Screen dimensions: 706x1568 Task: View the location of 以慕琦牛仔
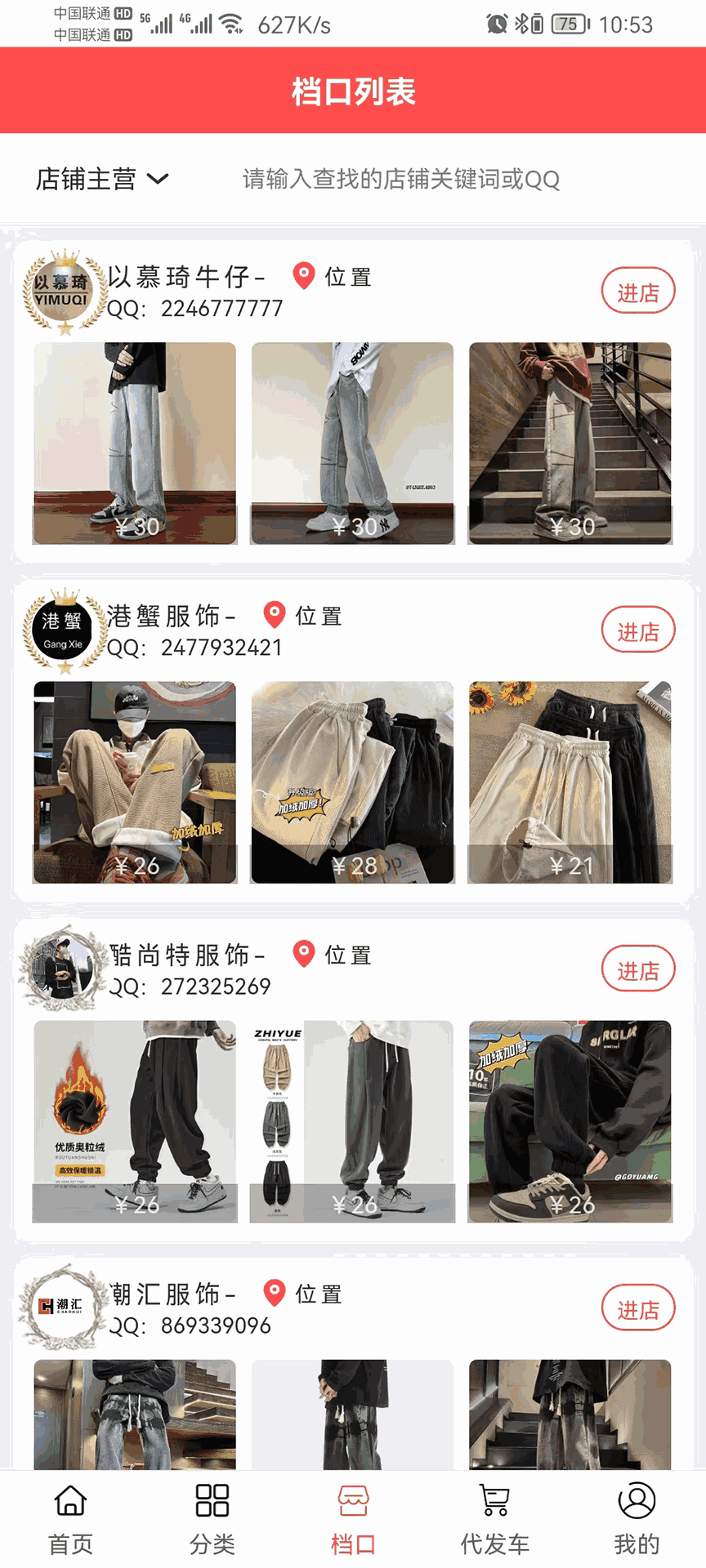tap(333, 277)
